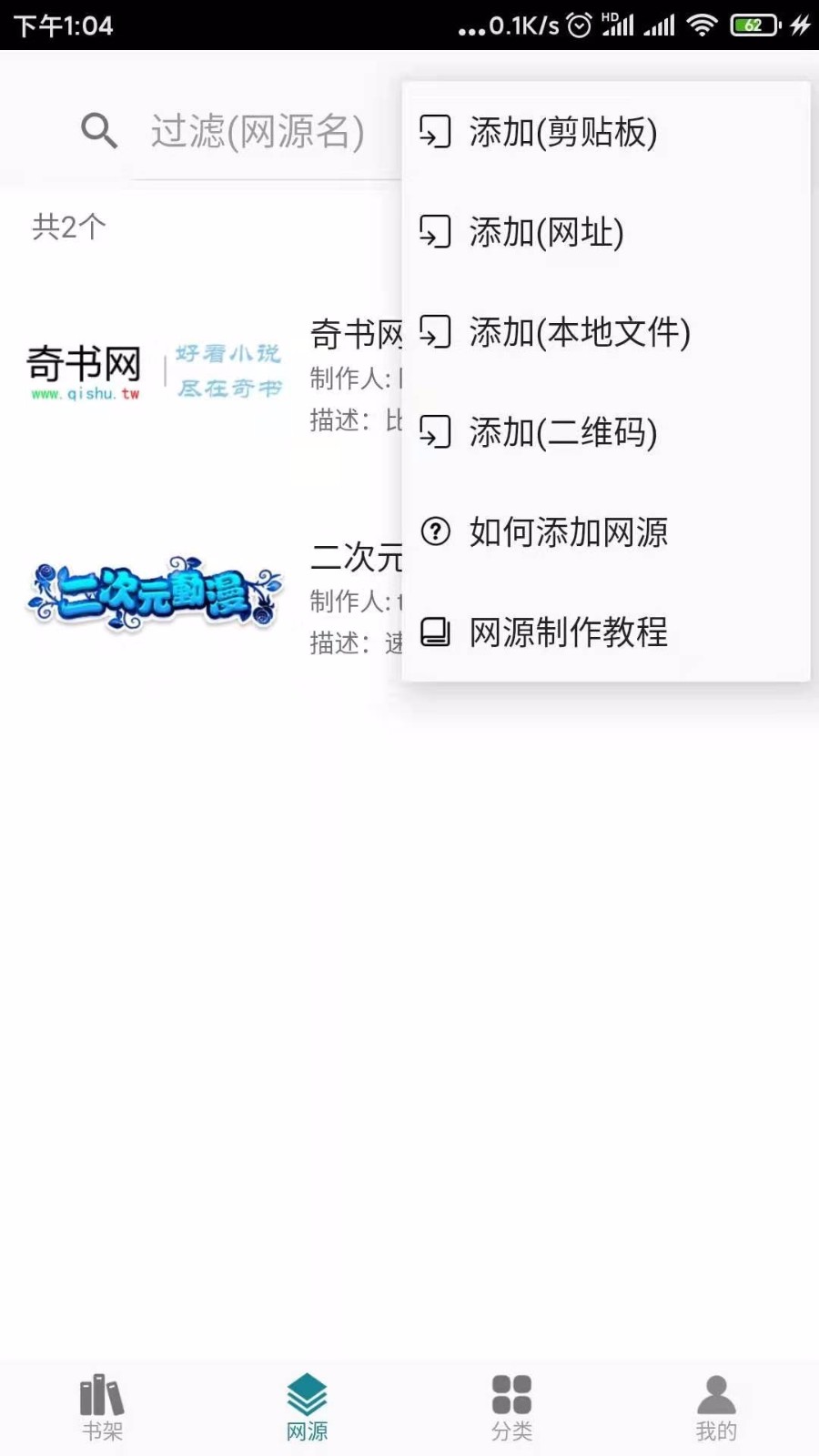View 网源制作教程 tutorial
The width and height of the screenshot is (819, 1456).
tap(568, 632)
